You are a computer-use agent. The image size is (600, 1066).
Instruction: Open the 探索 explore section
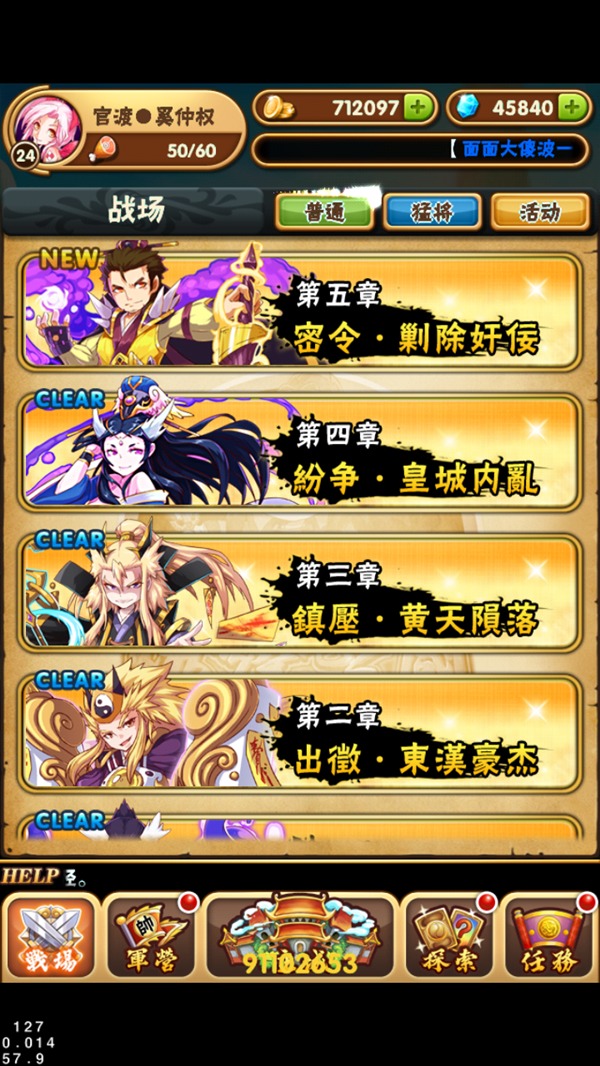(449, 936)
